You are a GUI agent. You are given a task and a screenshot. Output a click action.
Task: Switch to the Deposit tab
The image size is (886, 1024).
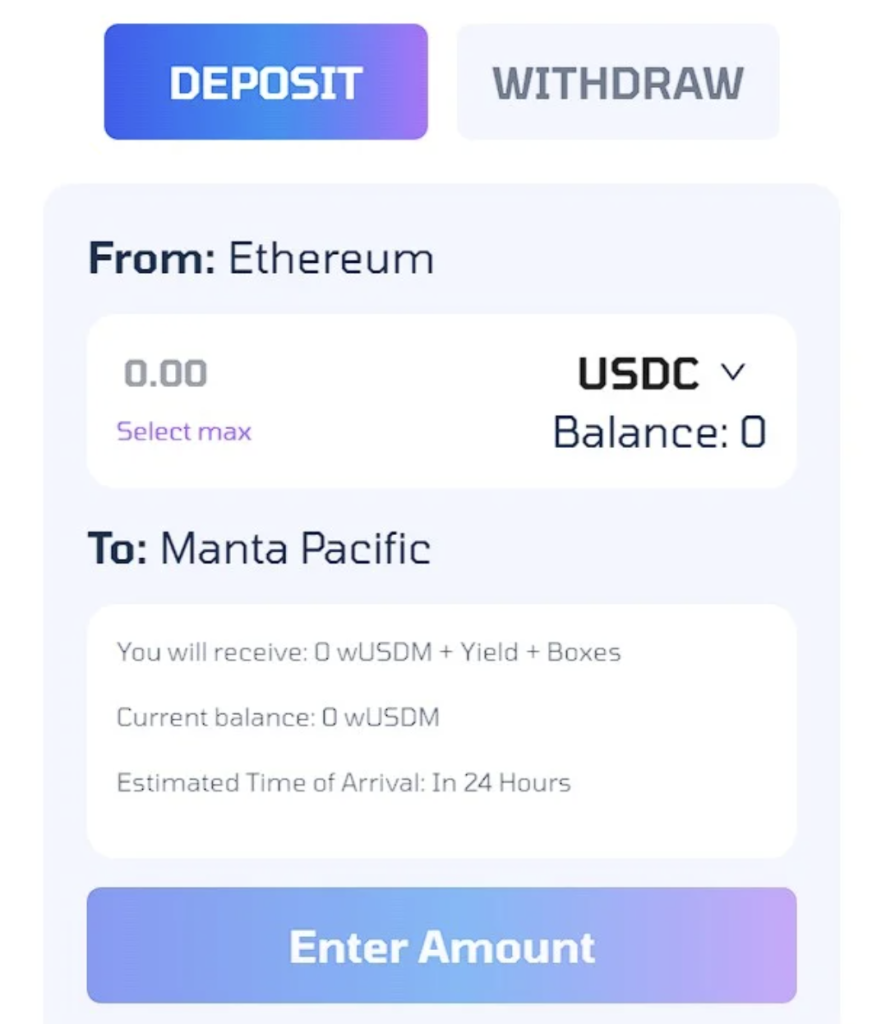265,82
